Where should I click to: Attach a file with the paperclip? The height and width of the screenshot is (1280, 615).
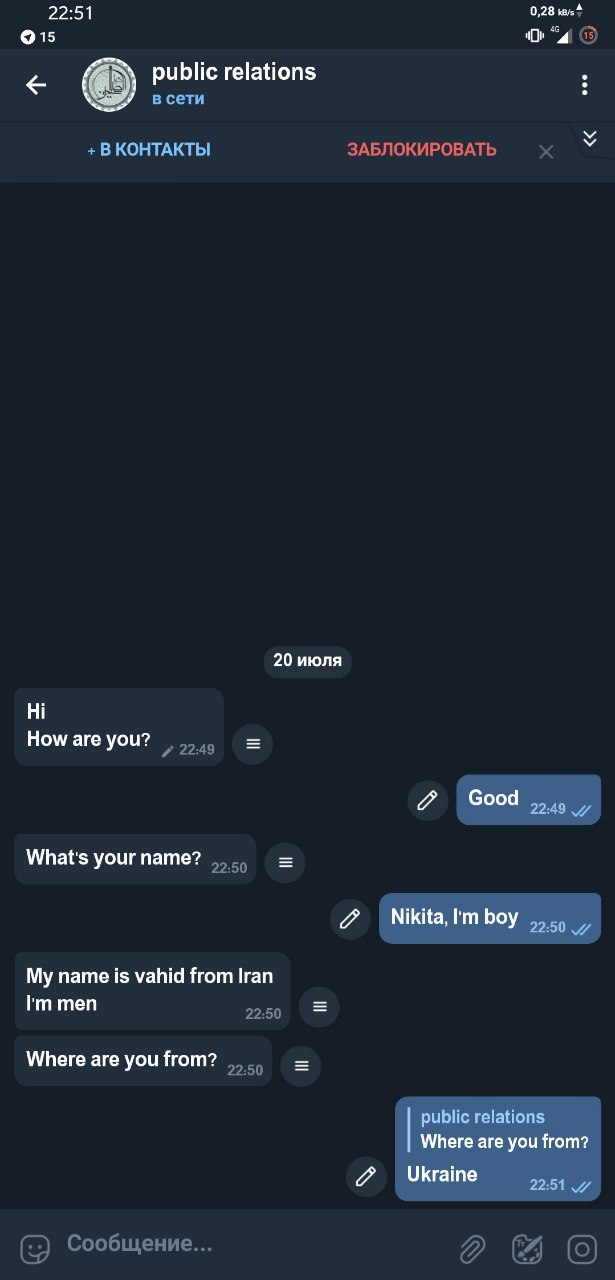(472, 1248)
